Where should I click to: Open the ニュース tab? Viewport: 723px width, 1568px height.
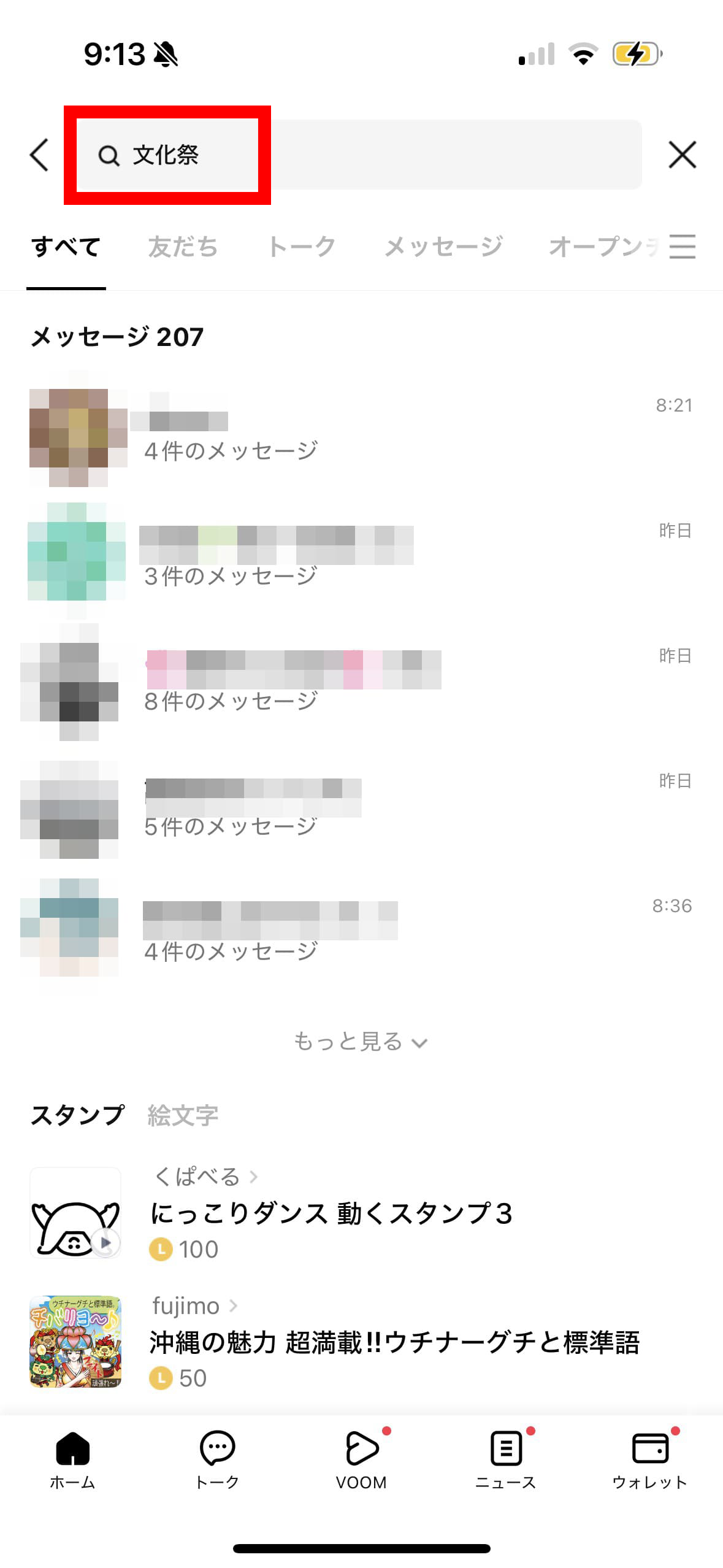pyautogui.click(x=506, y=1460)
